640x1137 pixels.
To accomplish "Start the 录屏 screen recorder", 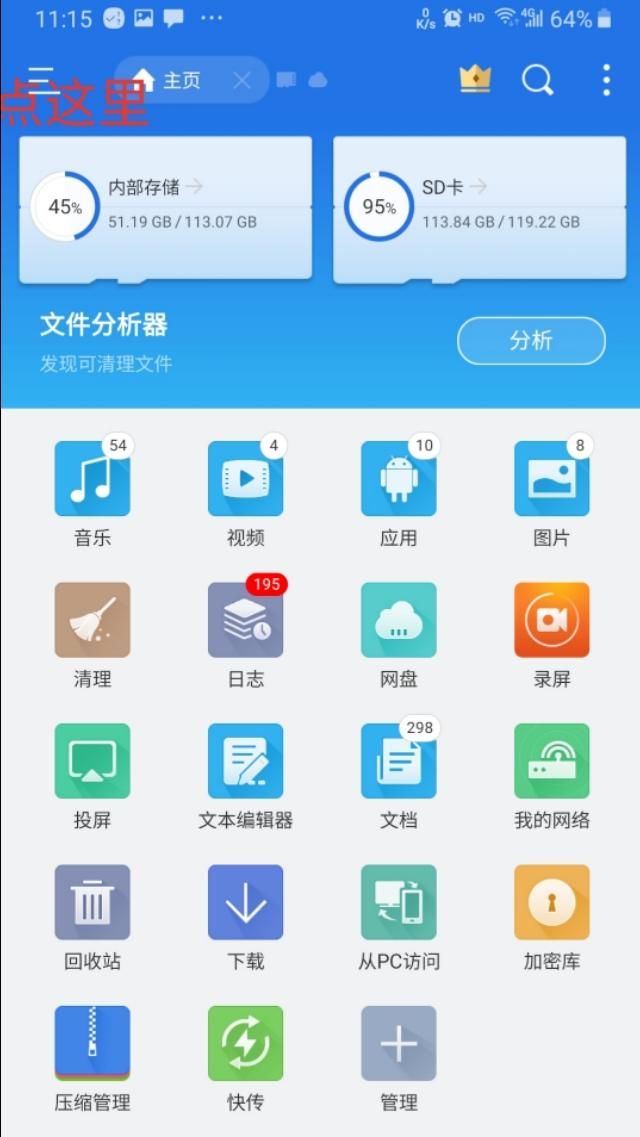I will (x=551, y=620).
